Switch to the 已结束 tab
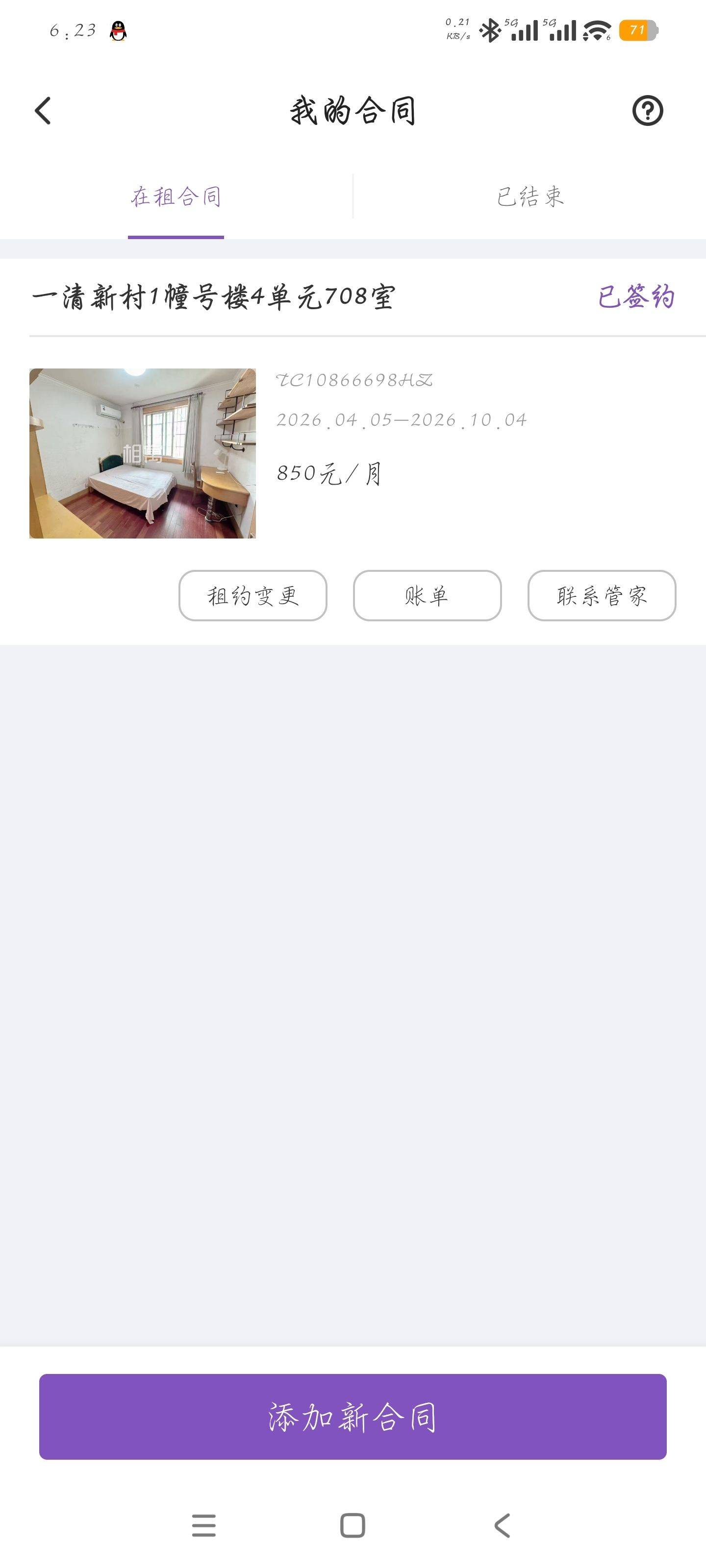 pos(529,196)
